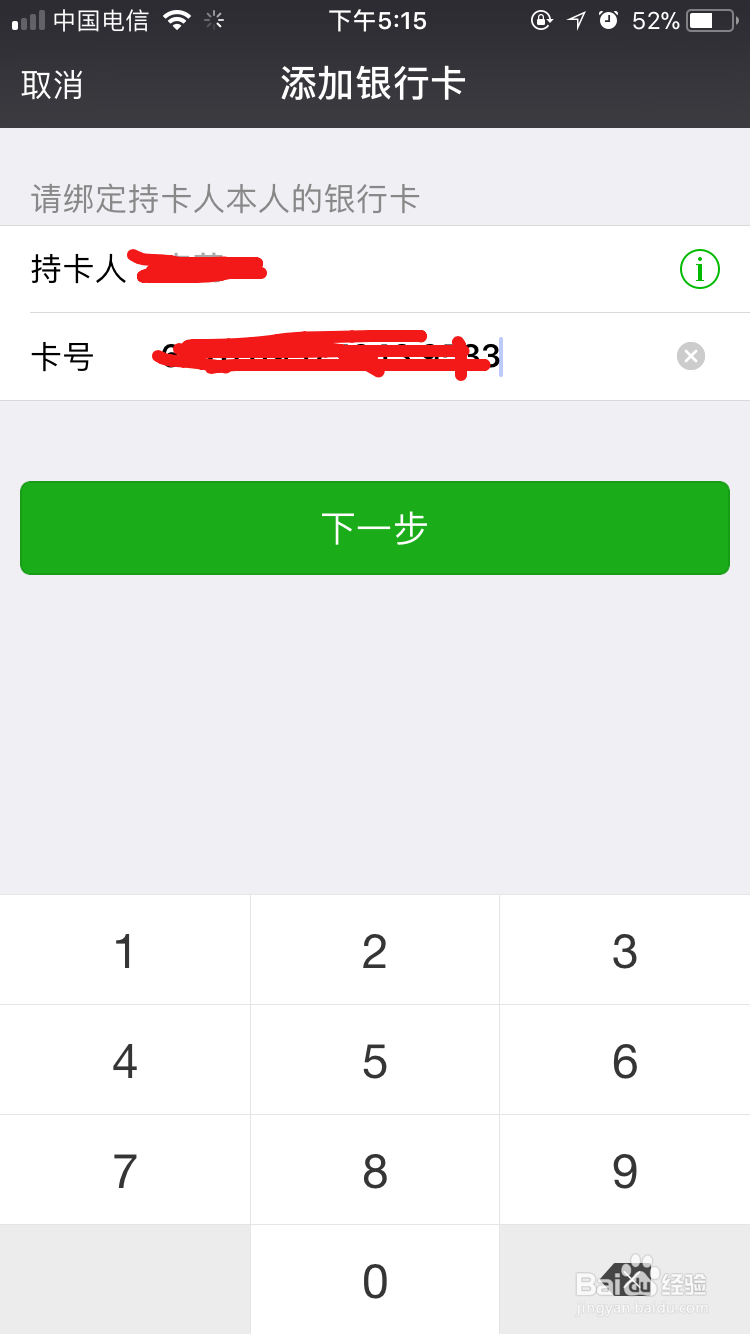Tap the green info icon beside 持卡人
This screenshot has width=750, height=1334.
[699, 269]
